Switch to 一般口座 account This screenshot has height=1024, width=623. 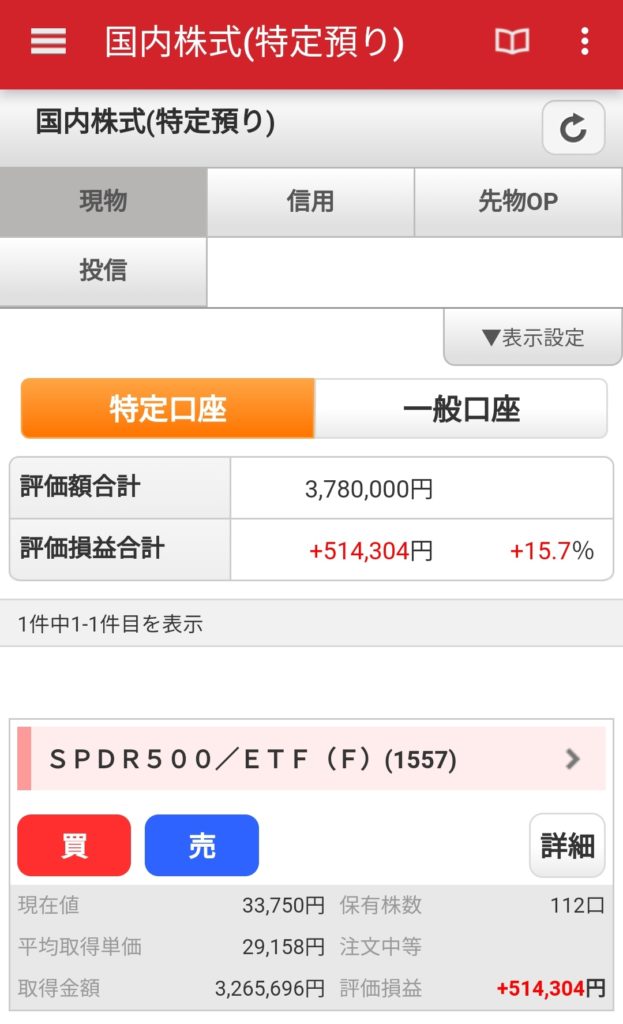[x=461, y=409]
